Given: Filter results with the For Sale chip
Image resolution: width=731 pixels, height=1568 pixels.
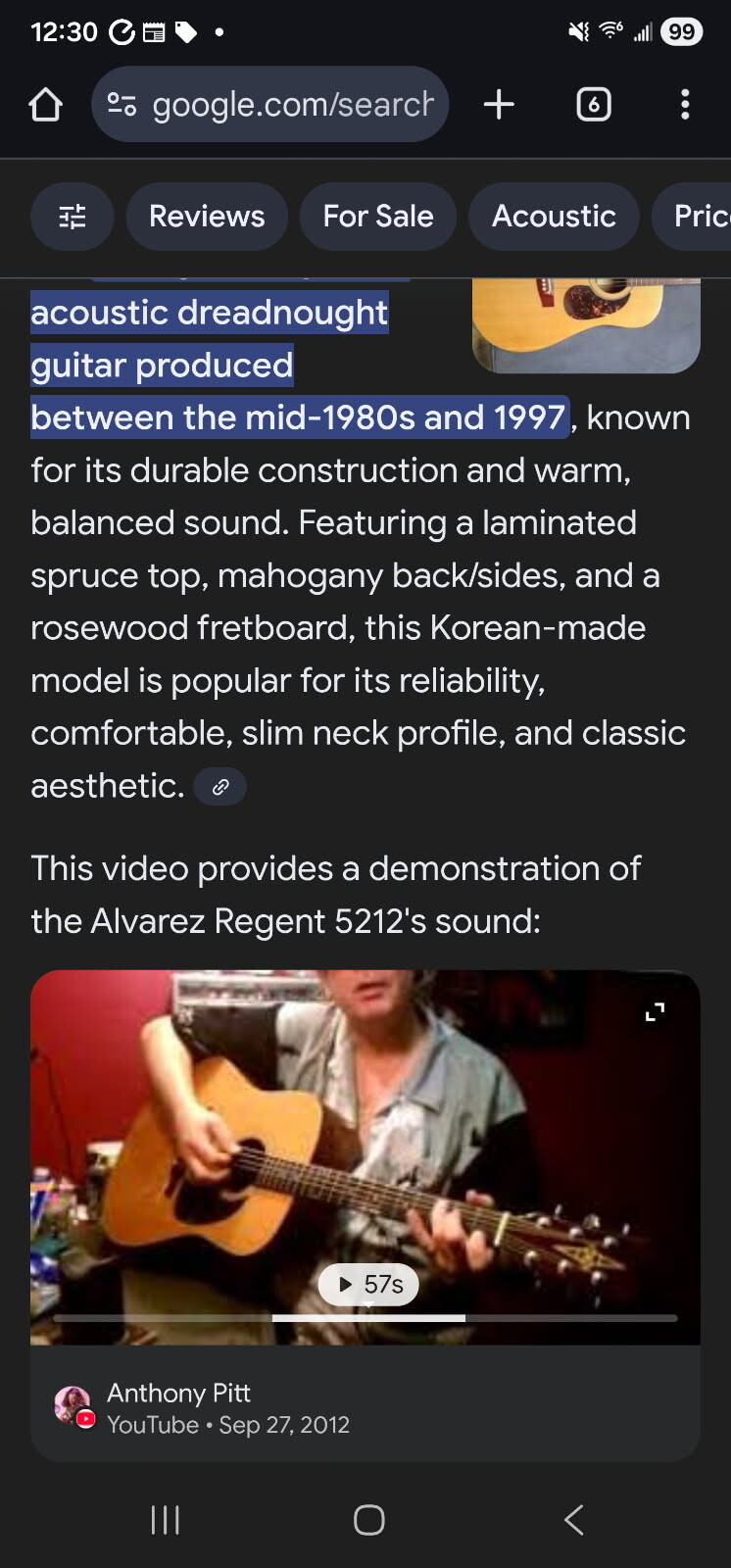Looking at the screenshot, I should tap(378, 217).
